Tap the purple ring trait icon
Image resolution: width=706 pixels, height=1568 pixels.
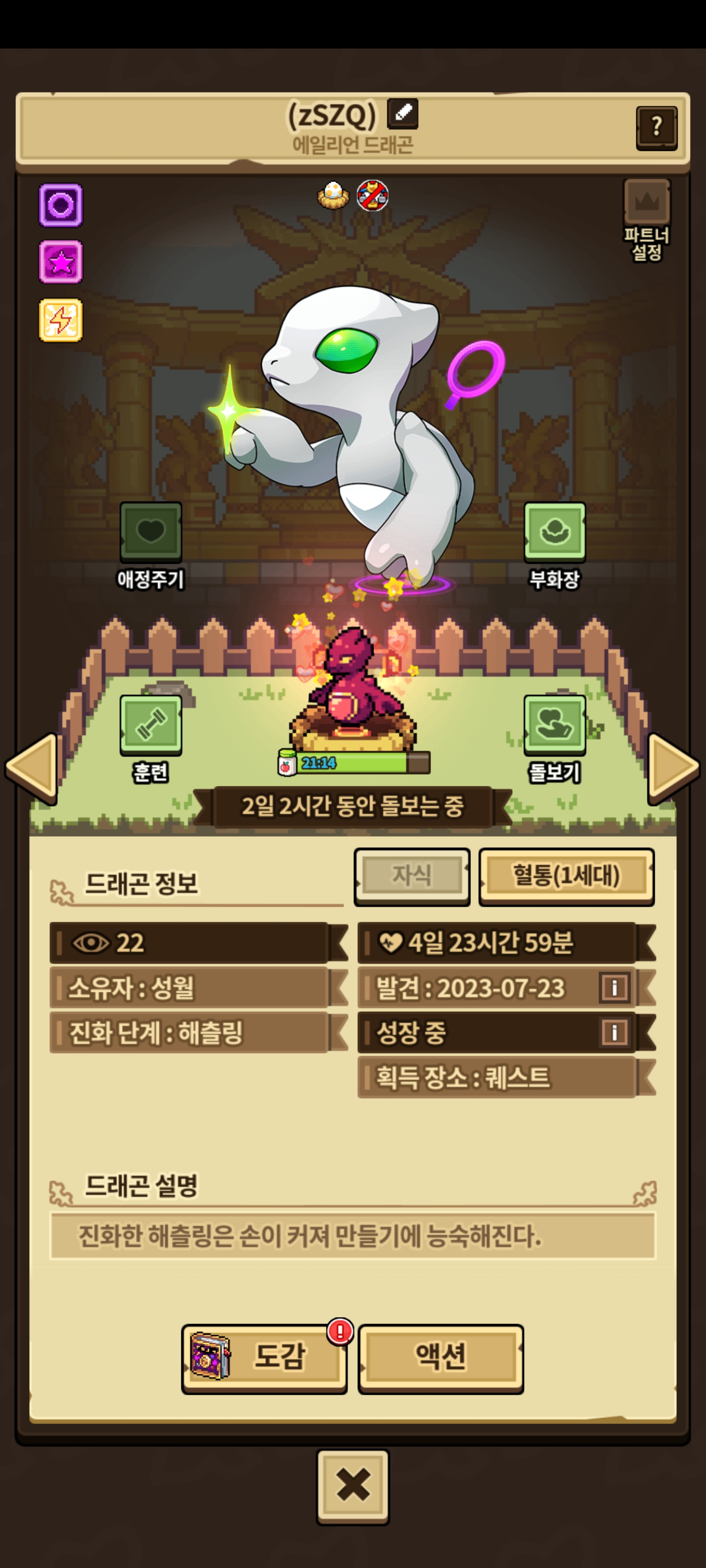coord(61,205)
